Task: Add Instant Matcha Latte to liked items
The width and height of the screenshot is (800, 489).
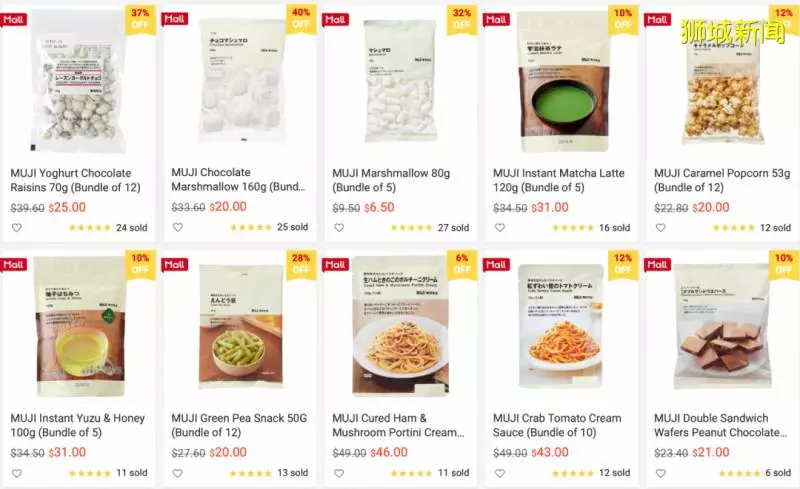Action: coord(499,228)
